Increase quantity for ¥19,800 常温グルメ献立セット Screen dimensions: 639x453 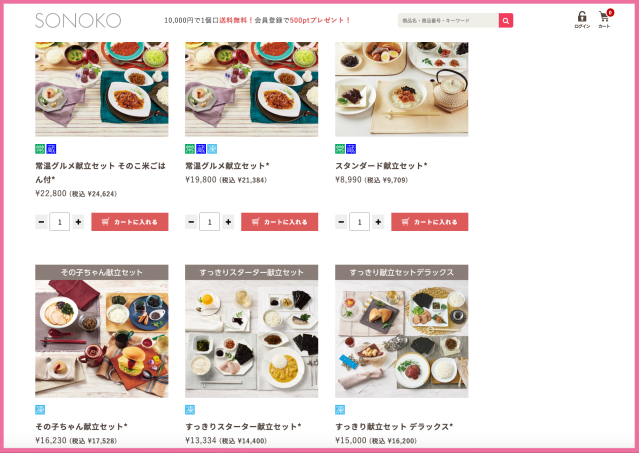(x=228, y=222)
